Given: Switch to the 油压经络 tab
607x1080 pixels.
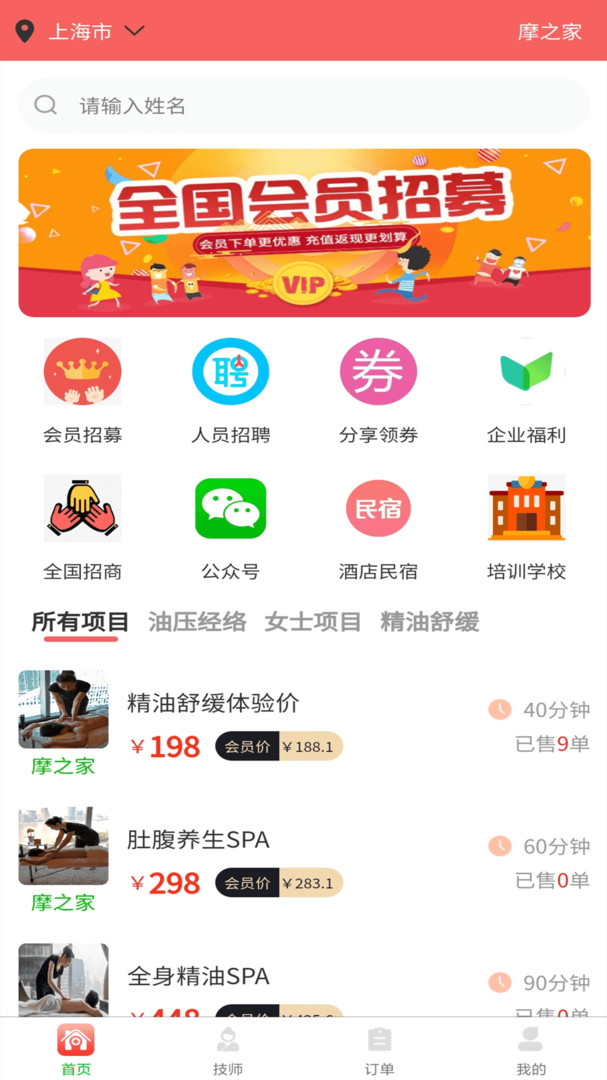Looking at the screenshot, I should pyautogui.click(x=197, y=621).
